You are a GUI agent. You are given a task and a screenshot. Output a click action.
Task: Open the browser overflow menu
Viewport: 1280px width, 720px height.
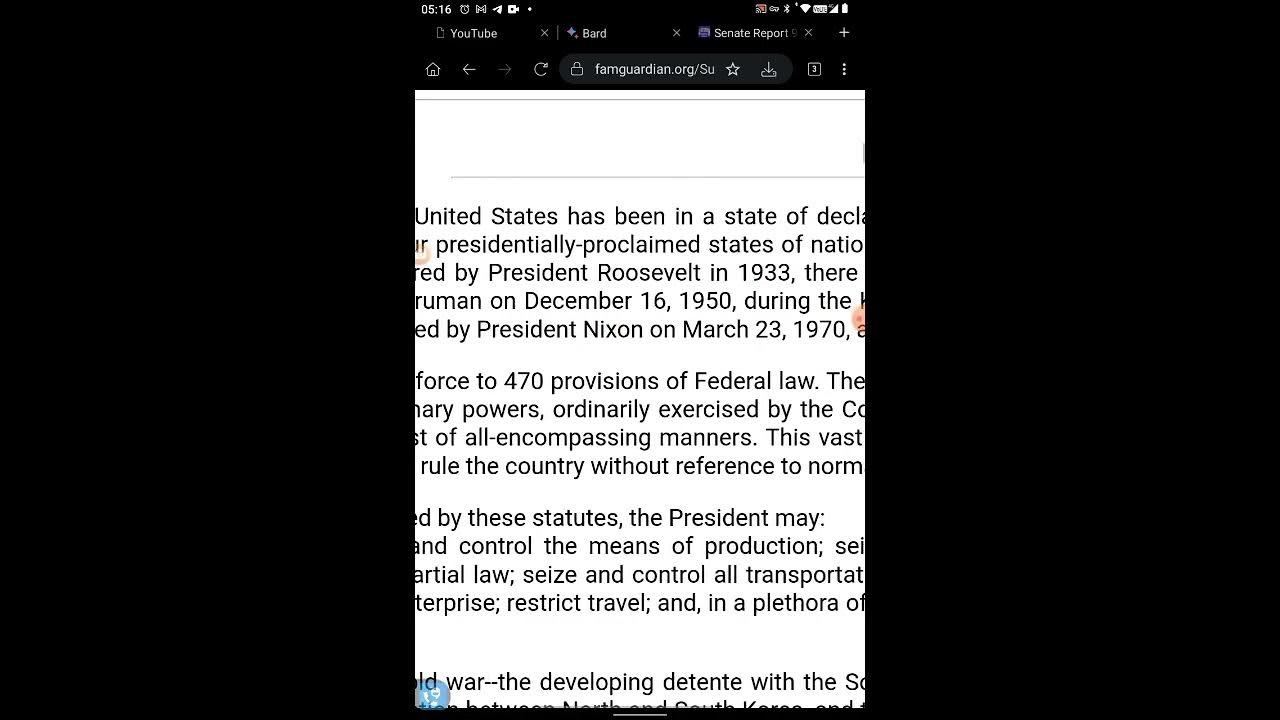(x=844, y=69)
